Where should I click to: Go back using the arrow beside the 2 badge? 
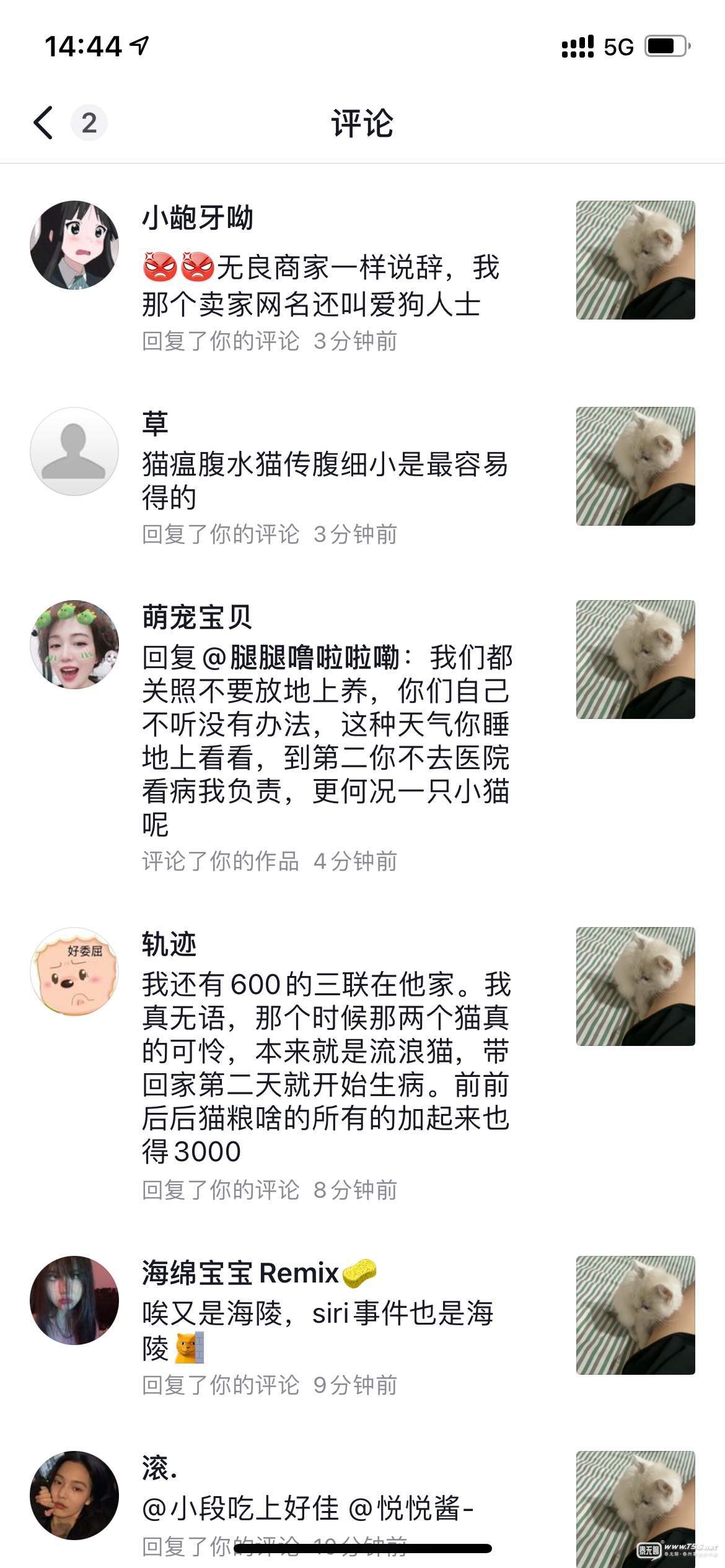pyautogui.click(x=43, y=123)
